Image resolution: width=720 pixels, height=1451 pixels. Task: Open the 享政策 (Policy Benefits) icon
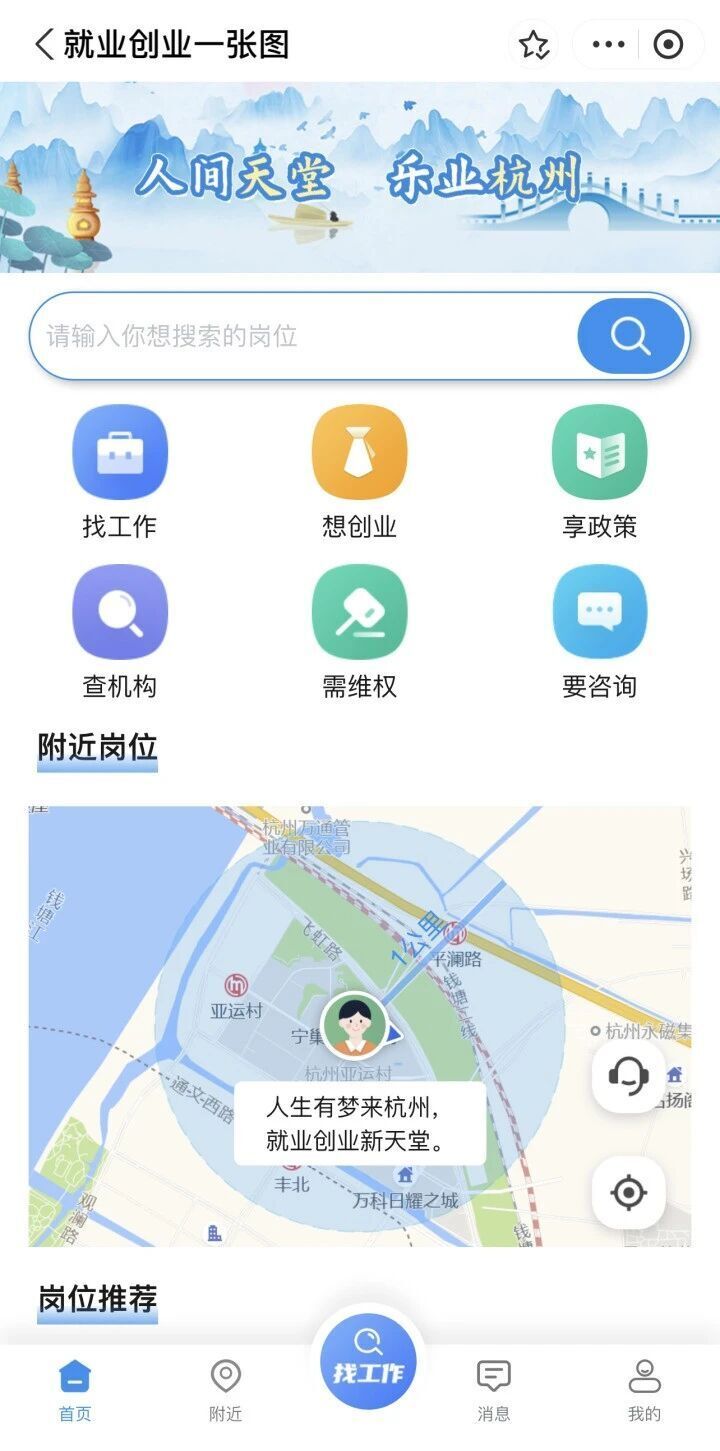pyautogui.click(x=599, y=451)
